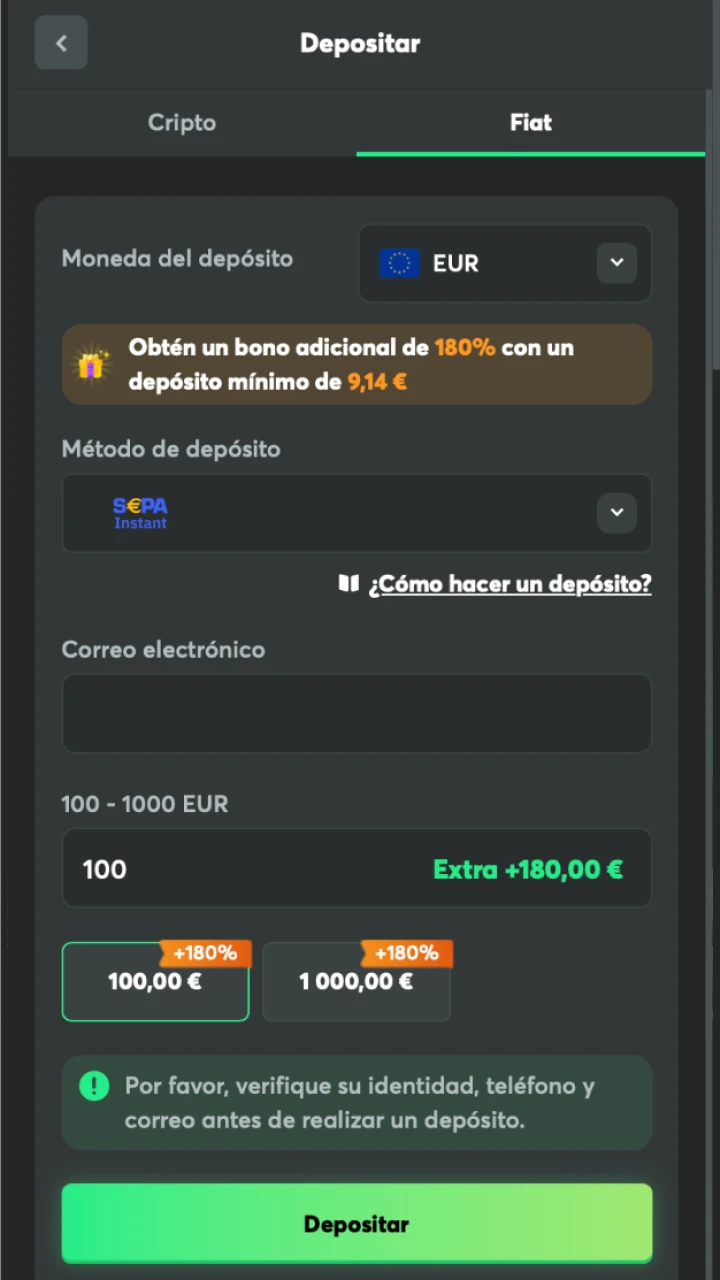Switch to the Cripto tab
720x1280 pixels.
182,123
